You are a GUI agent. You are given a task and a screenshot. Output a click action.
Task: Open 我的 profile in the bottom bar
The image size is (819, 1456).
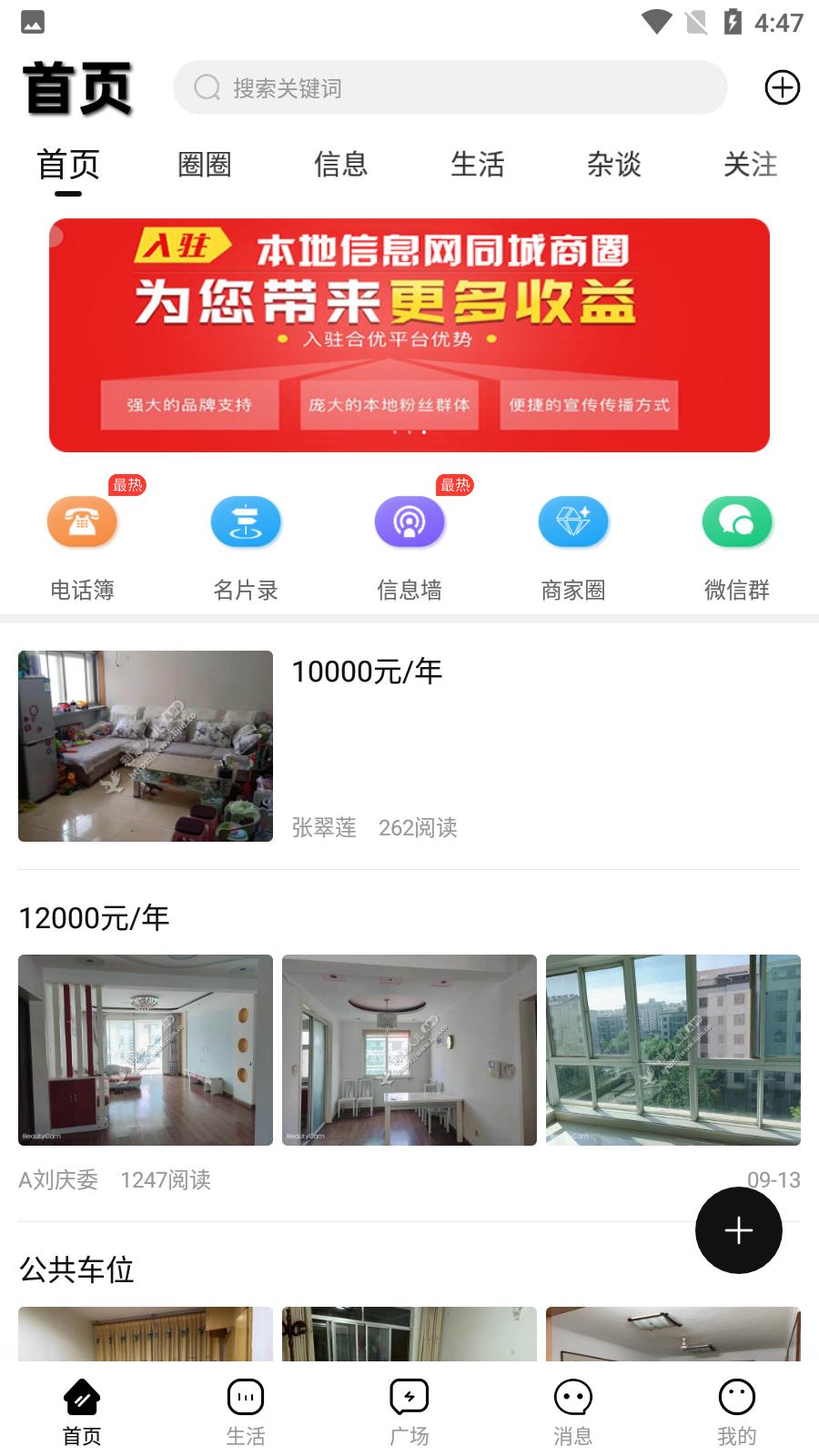coord(737,1397)
